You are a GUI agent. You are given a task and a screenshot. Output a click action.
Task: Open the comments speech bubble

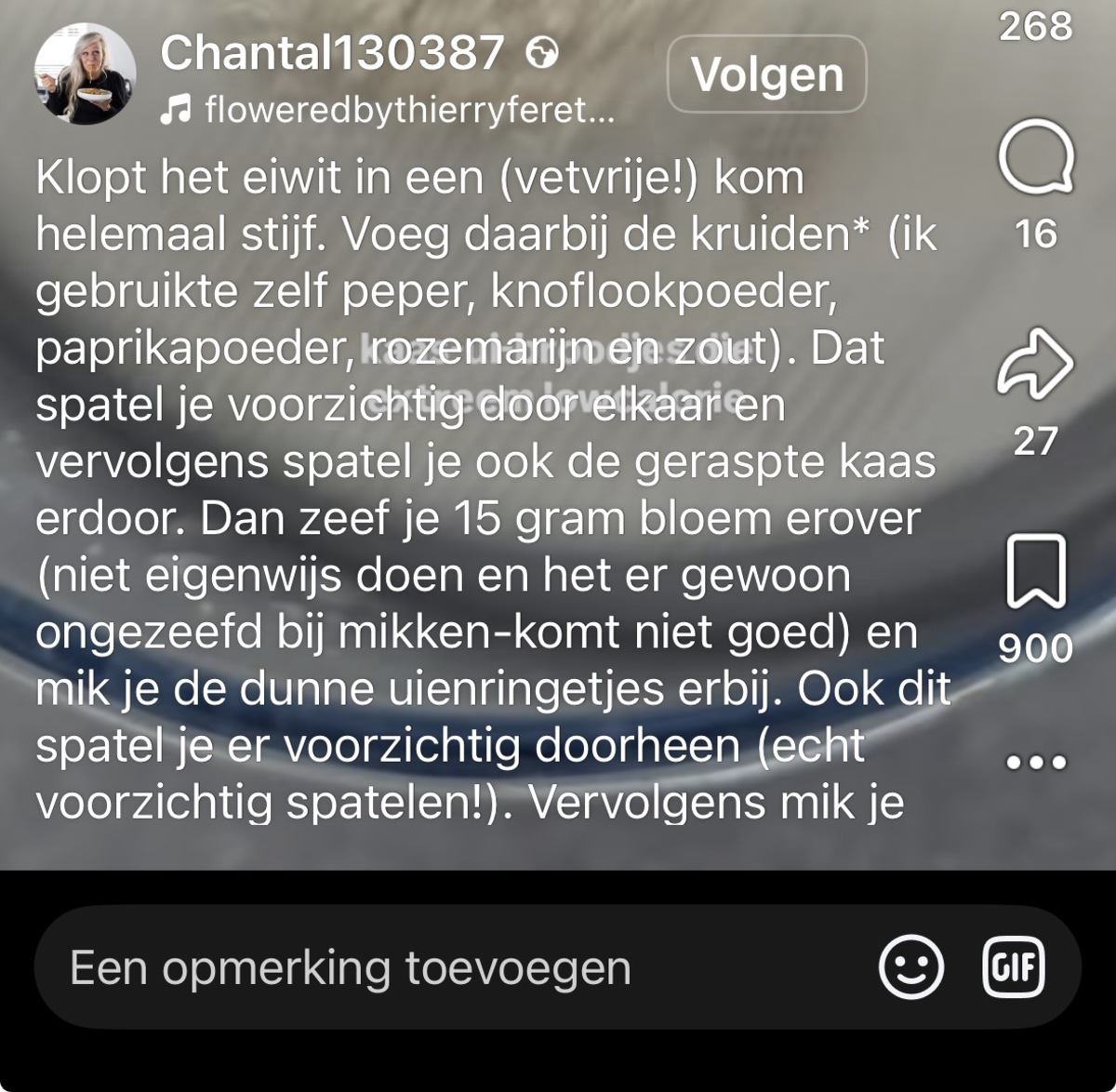1036,158
